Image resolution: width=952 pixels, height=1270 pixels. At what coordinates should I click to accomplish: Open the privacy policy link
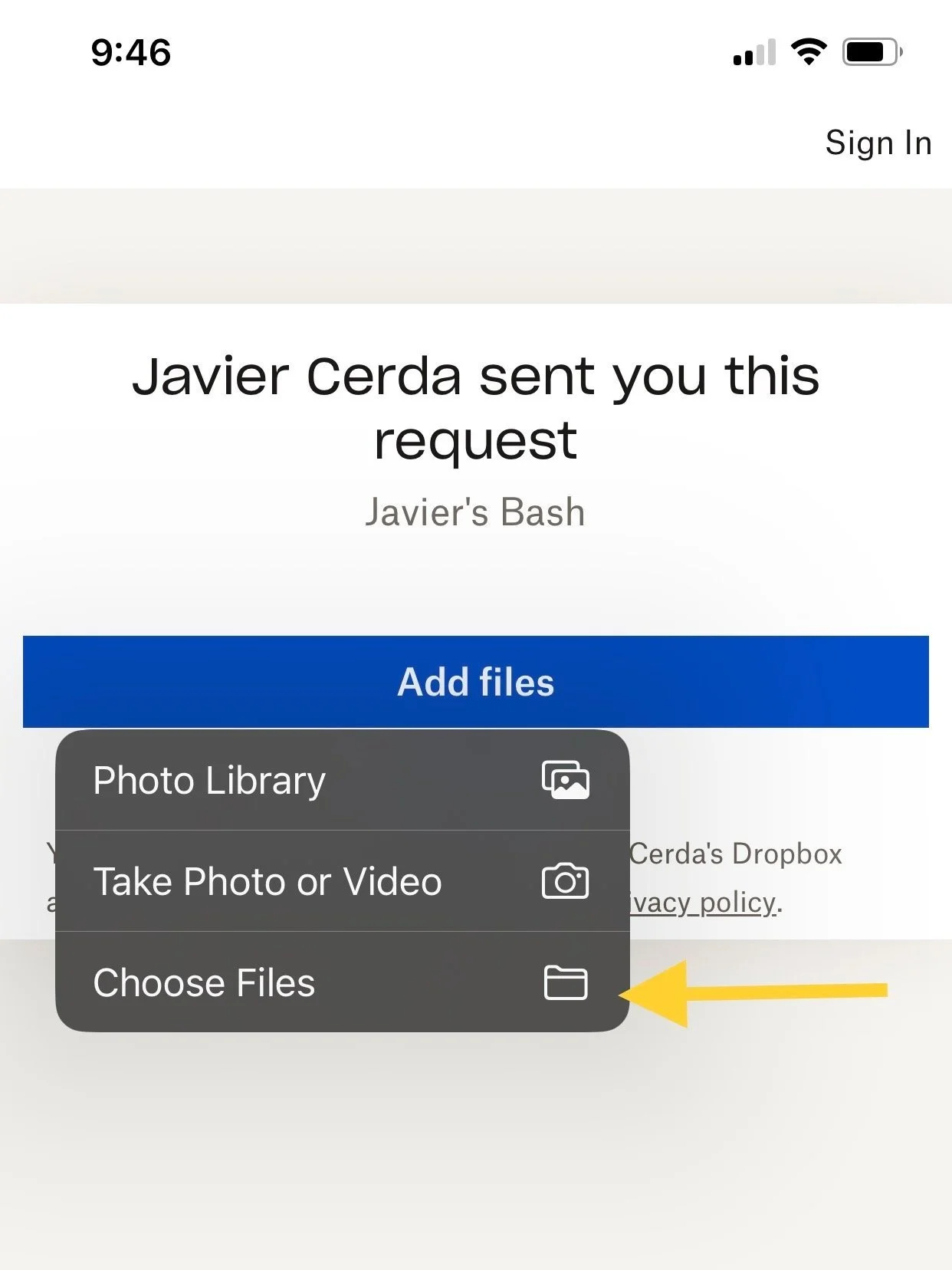coord(703,903)
